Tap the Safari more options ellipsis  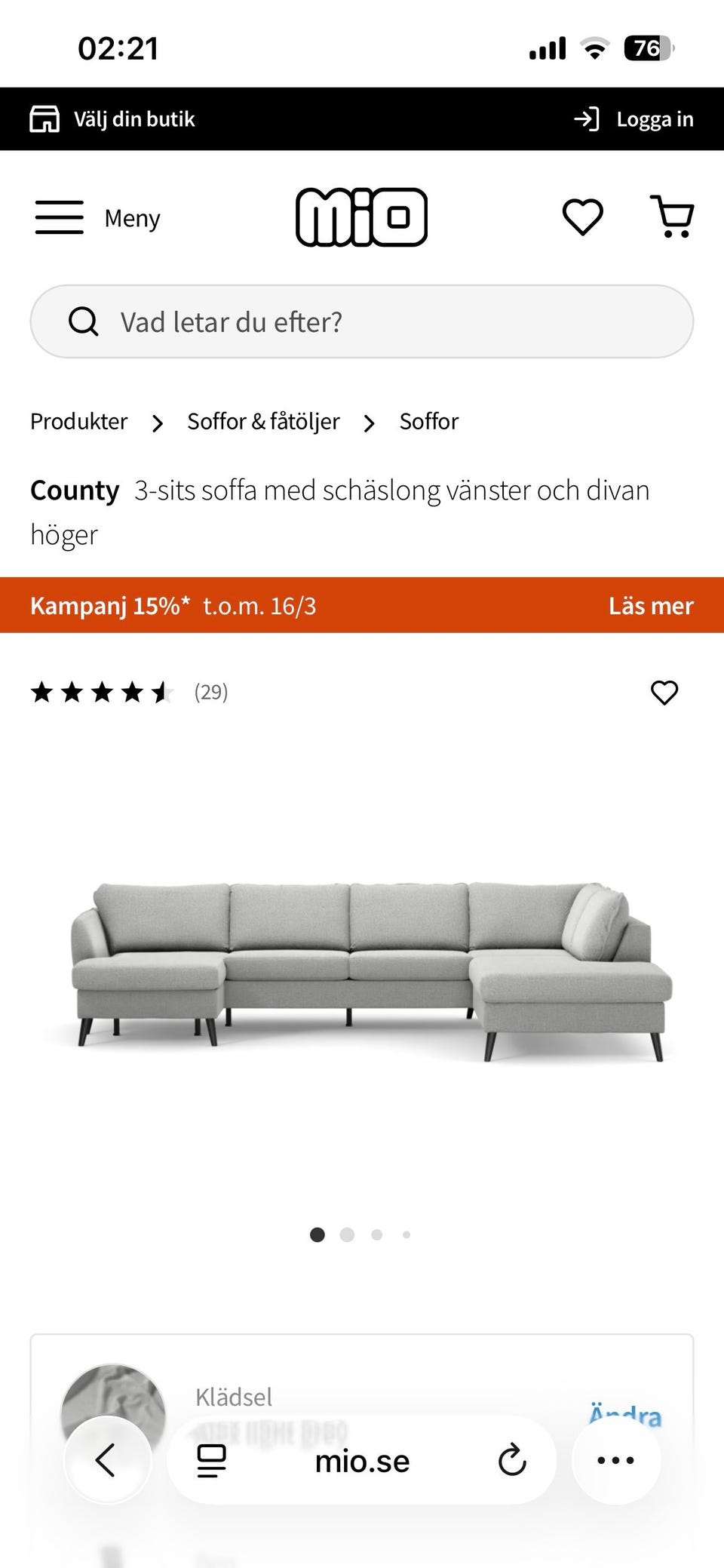click(616, 1459)
